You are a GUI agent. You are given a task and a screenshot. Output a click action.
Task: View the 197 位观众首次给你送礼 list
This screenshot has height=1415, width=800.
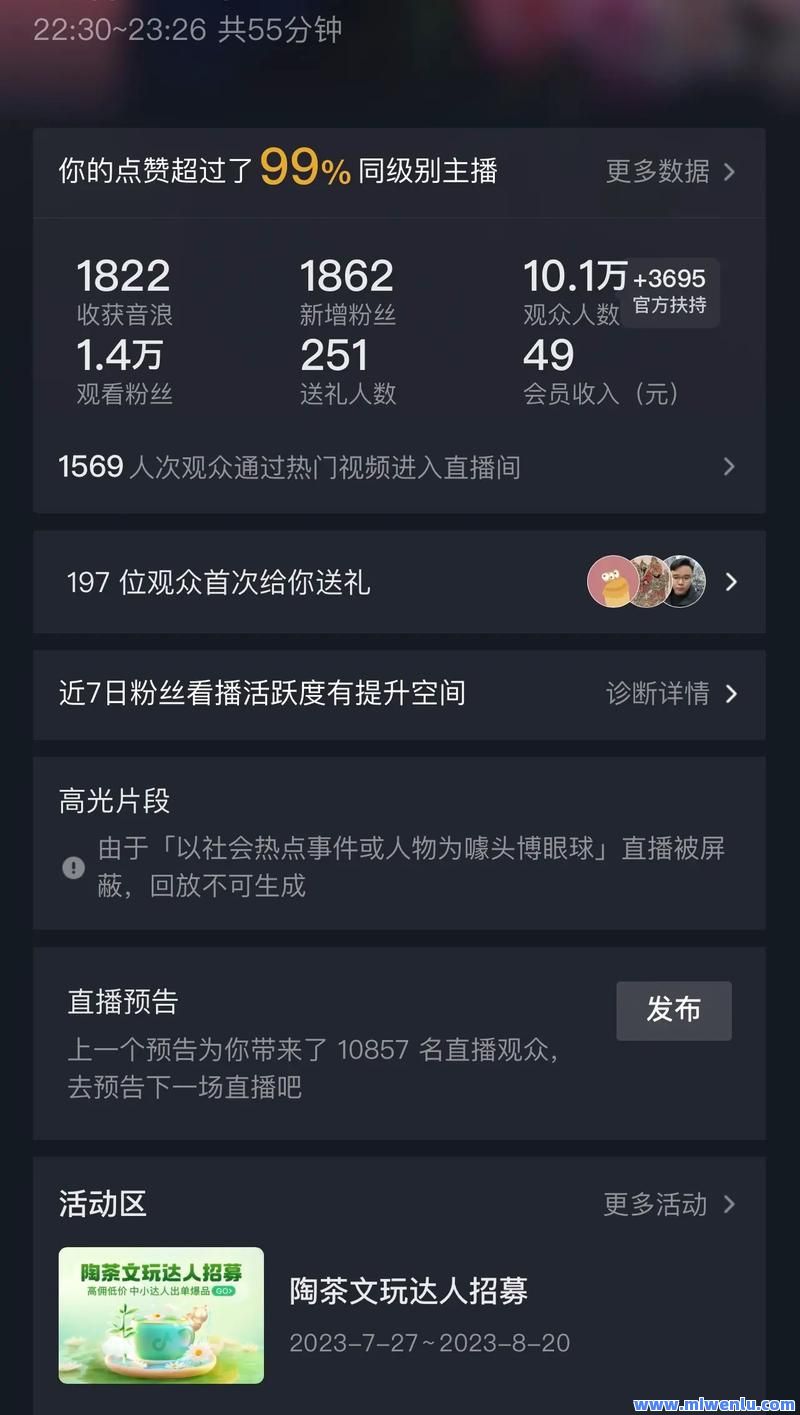[x=399, y=582]
